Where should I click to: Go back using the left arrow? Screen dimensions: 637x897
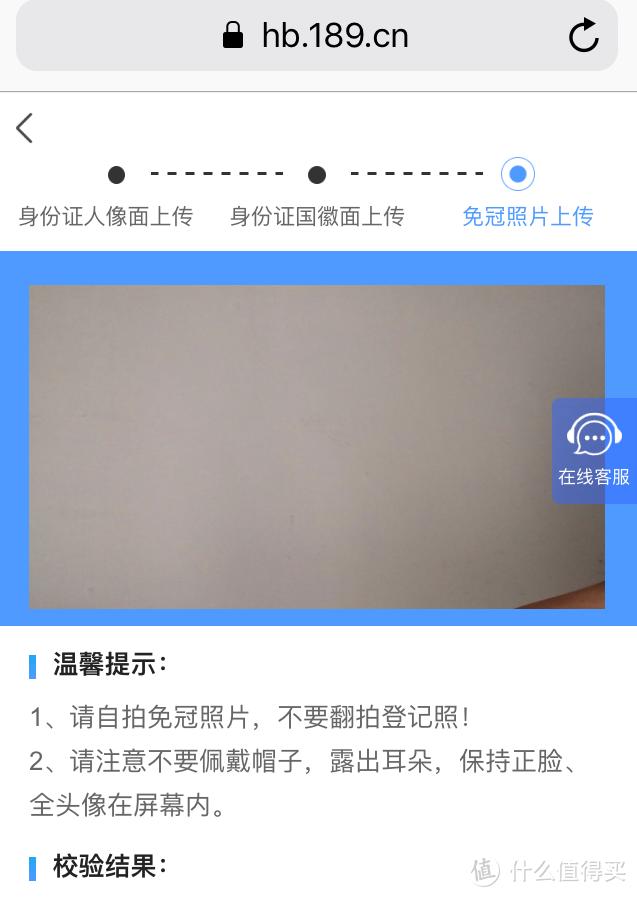click(x=25, y=127)
